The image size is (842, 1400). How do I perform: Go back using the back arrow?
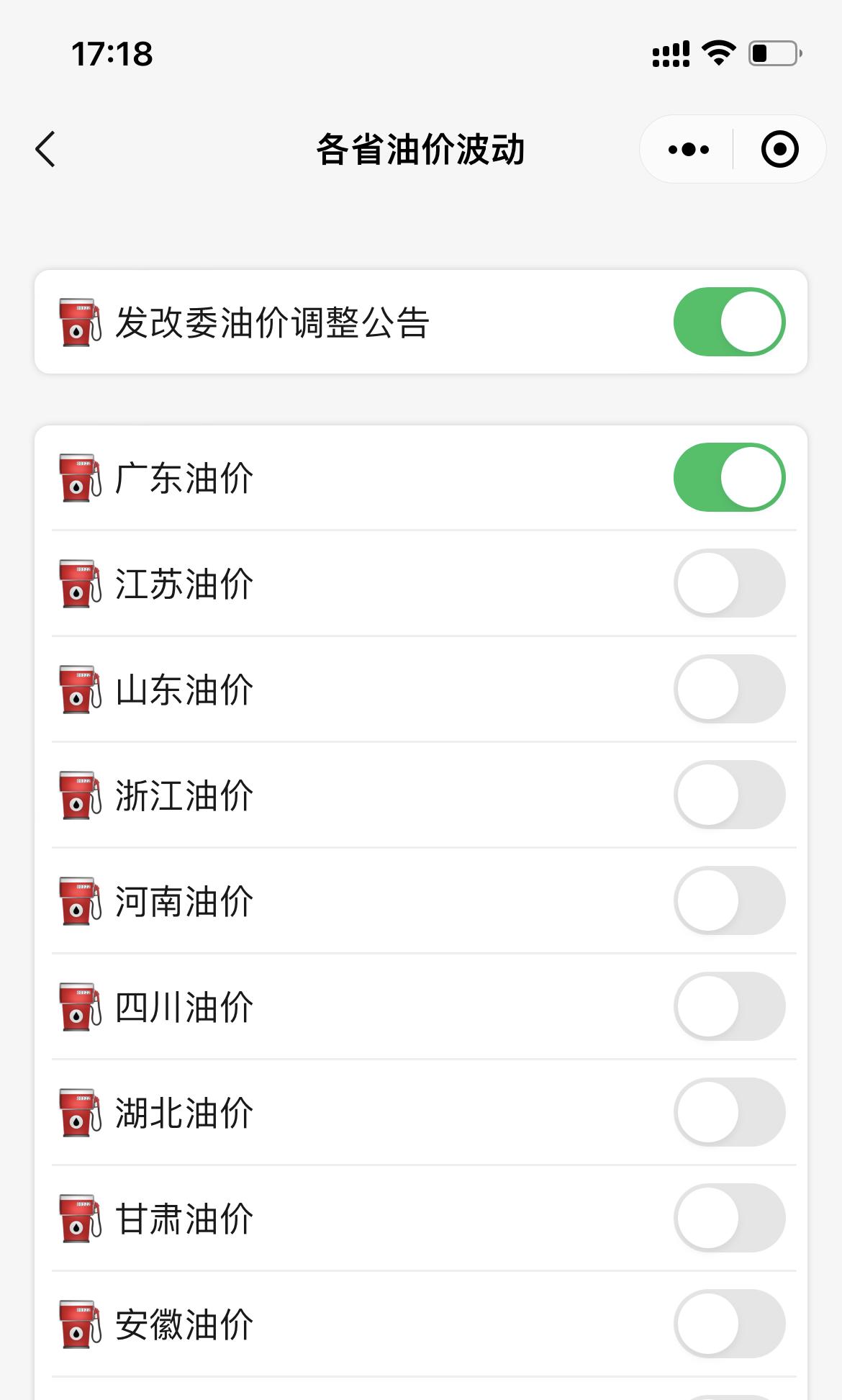45,149
